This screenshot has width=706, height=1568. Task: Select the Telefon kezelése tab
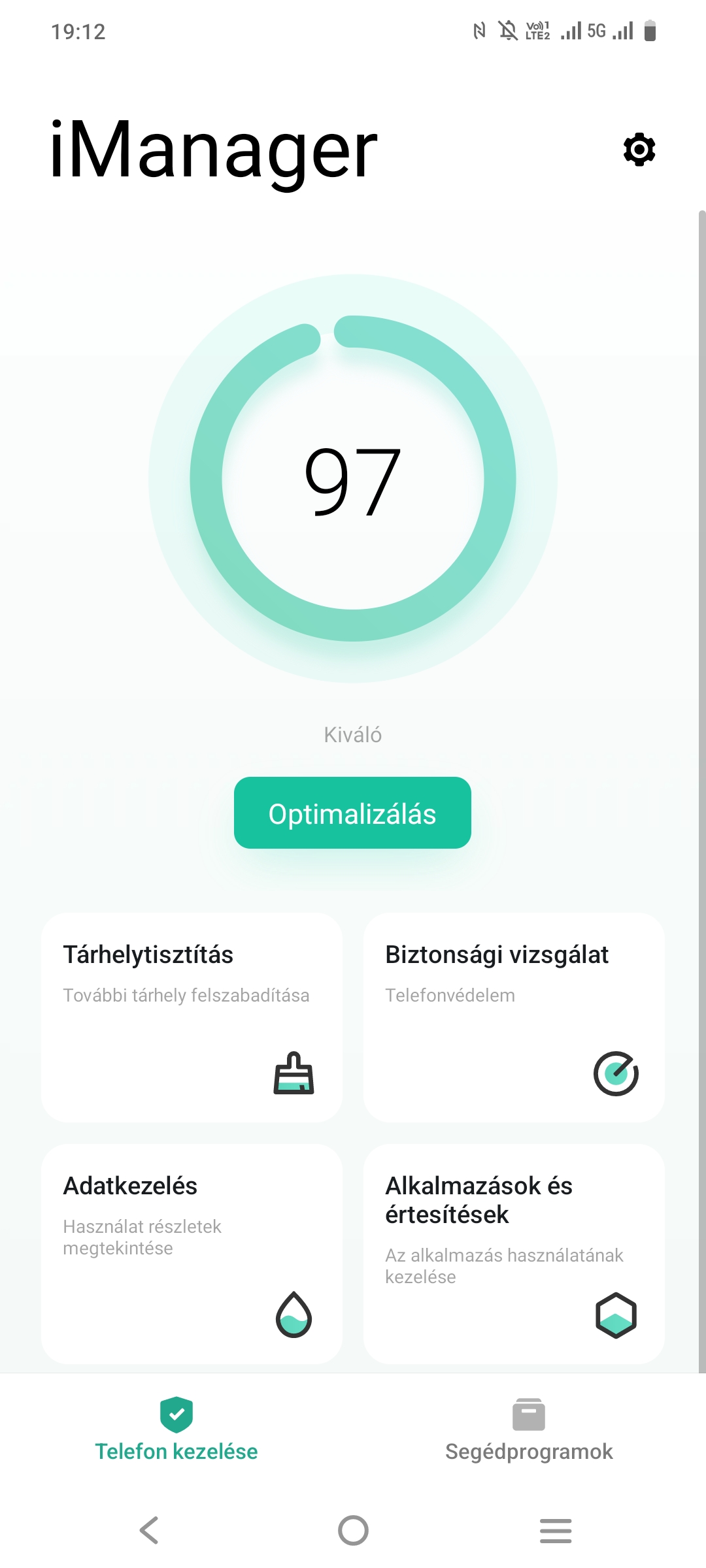point(176,1429)
